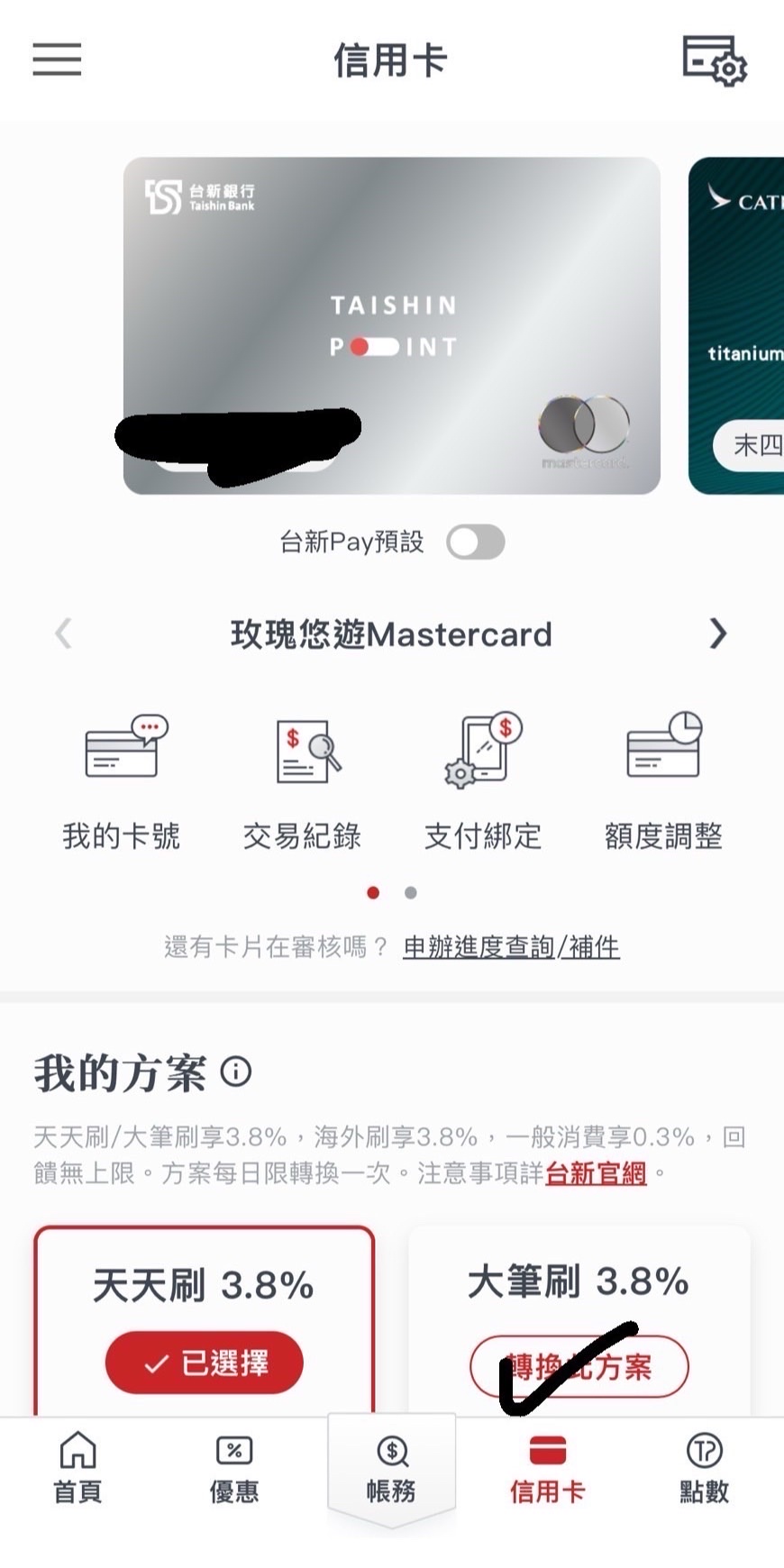Show 我的方案 info icon
This screenshot has width=784, height=1568.
(236, 1072)
